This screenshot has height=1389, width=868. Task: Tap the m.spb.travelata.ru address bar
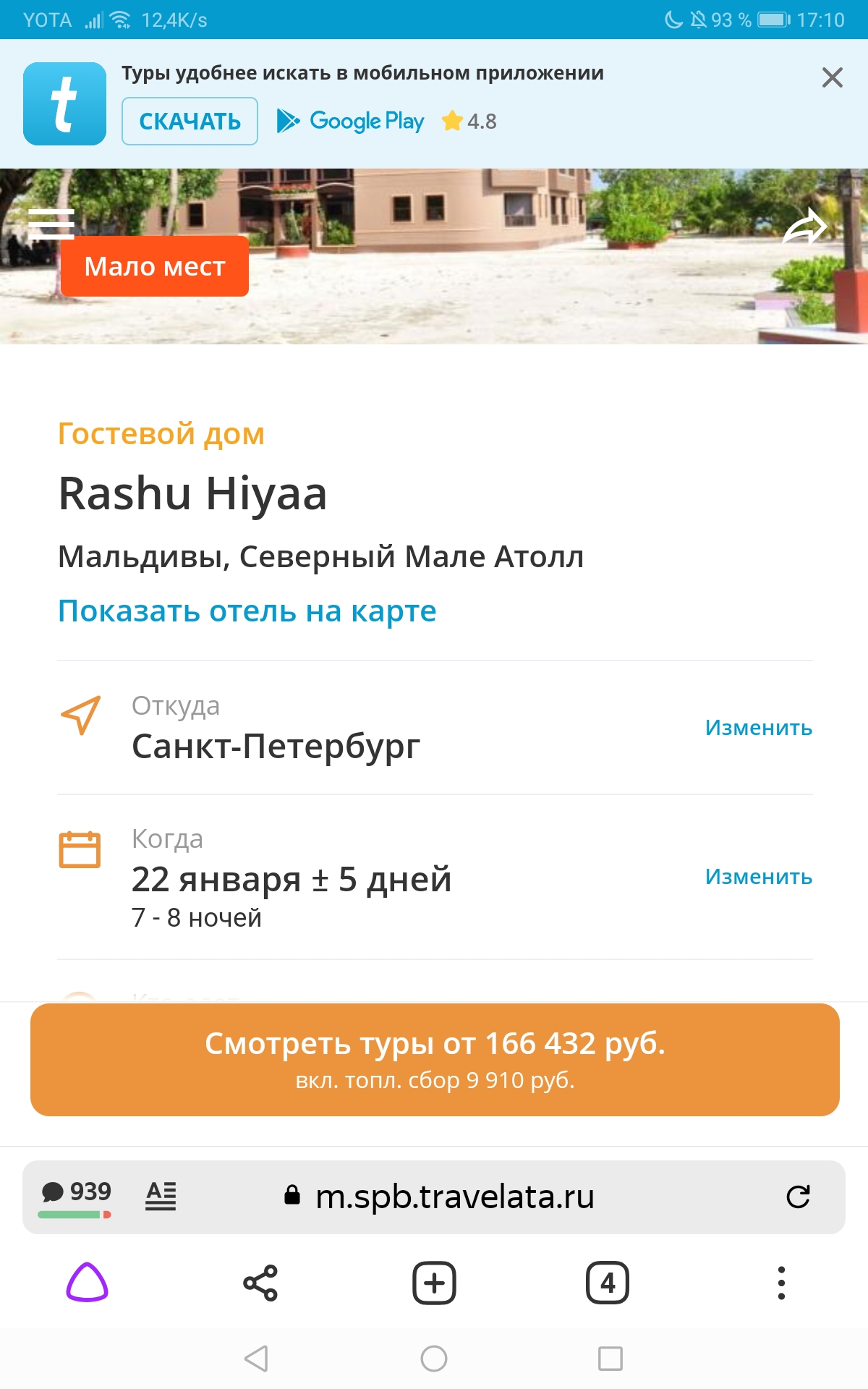pyautogui.click(x=454, y=1197)
